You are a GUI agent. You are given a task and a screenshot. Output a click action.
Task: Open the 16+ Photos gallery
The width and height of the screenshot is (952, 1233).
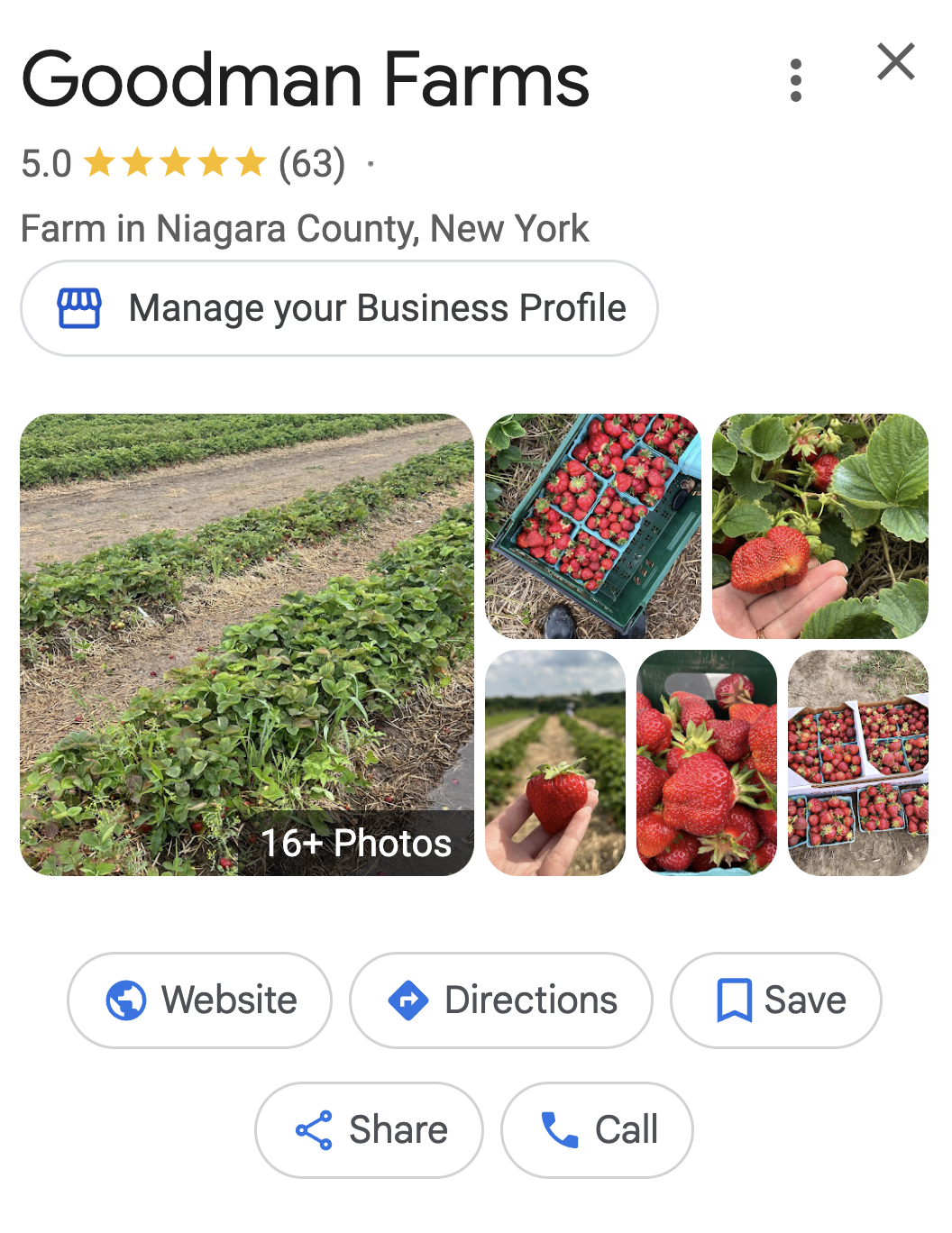tap(247, 644)
